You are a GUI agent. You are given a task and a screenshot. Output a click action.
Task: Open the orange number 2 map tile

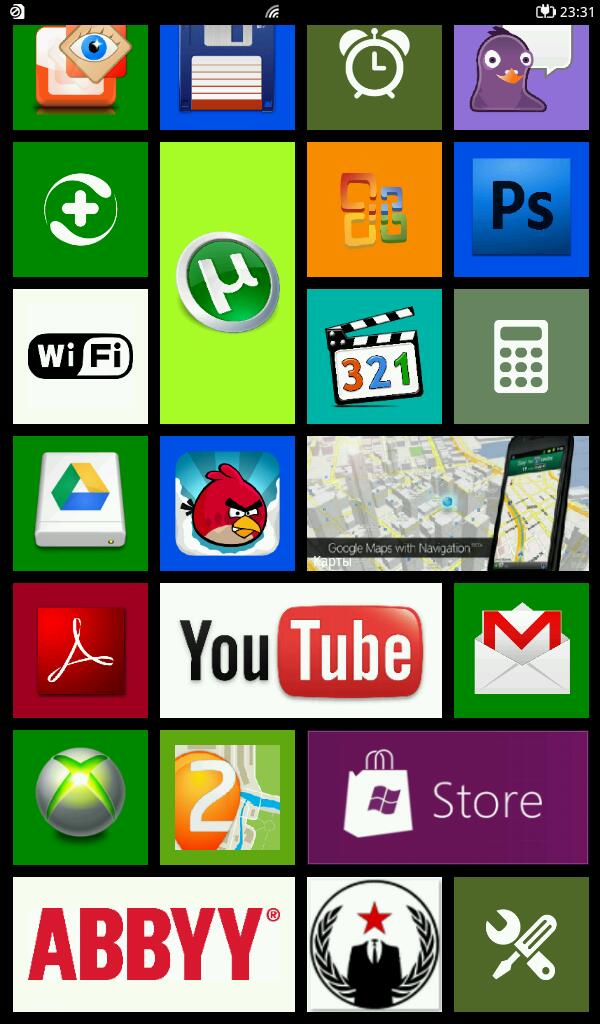[227, 797]
